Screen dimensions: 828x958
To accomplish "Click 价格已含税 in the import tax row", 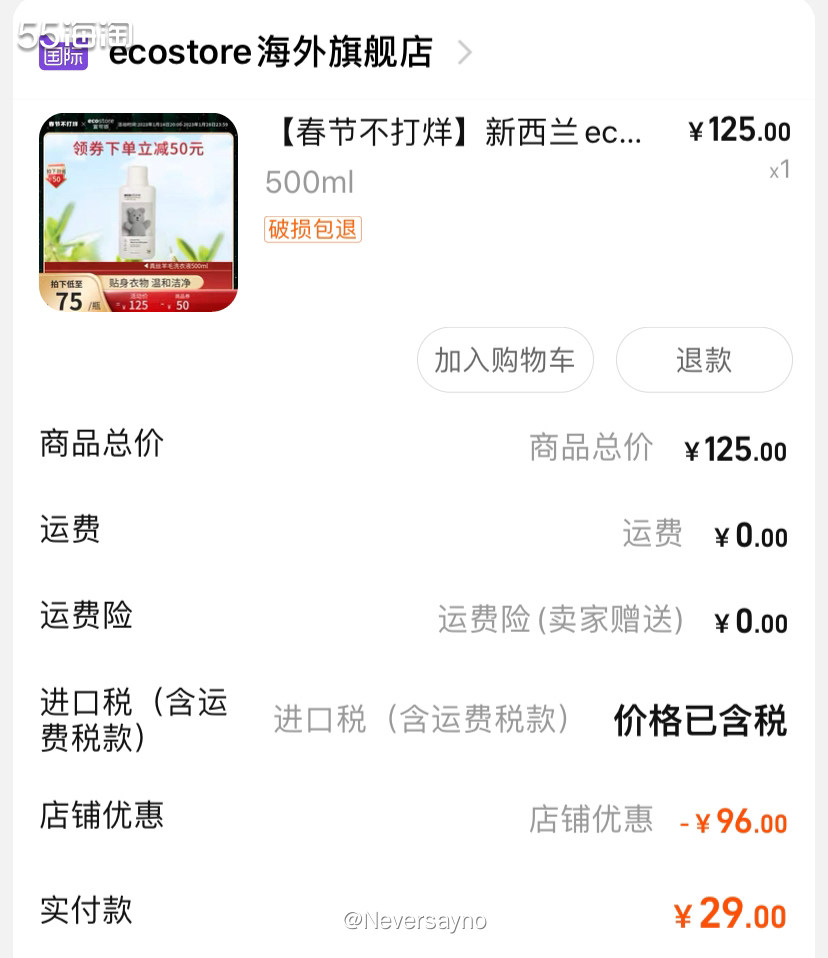I will (x=699, y=719).
